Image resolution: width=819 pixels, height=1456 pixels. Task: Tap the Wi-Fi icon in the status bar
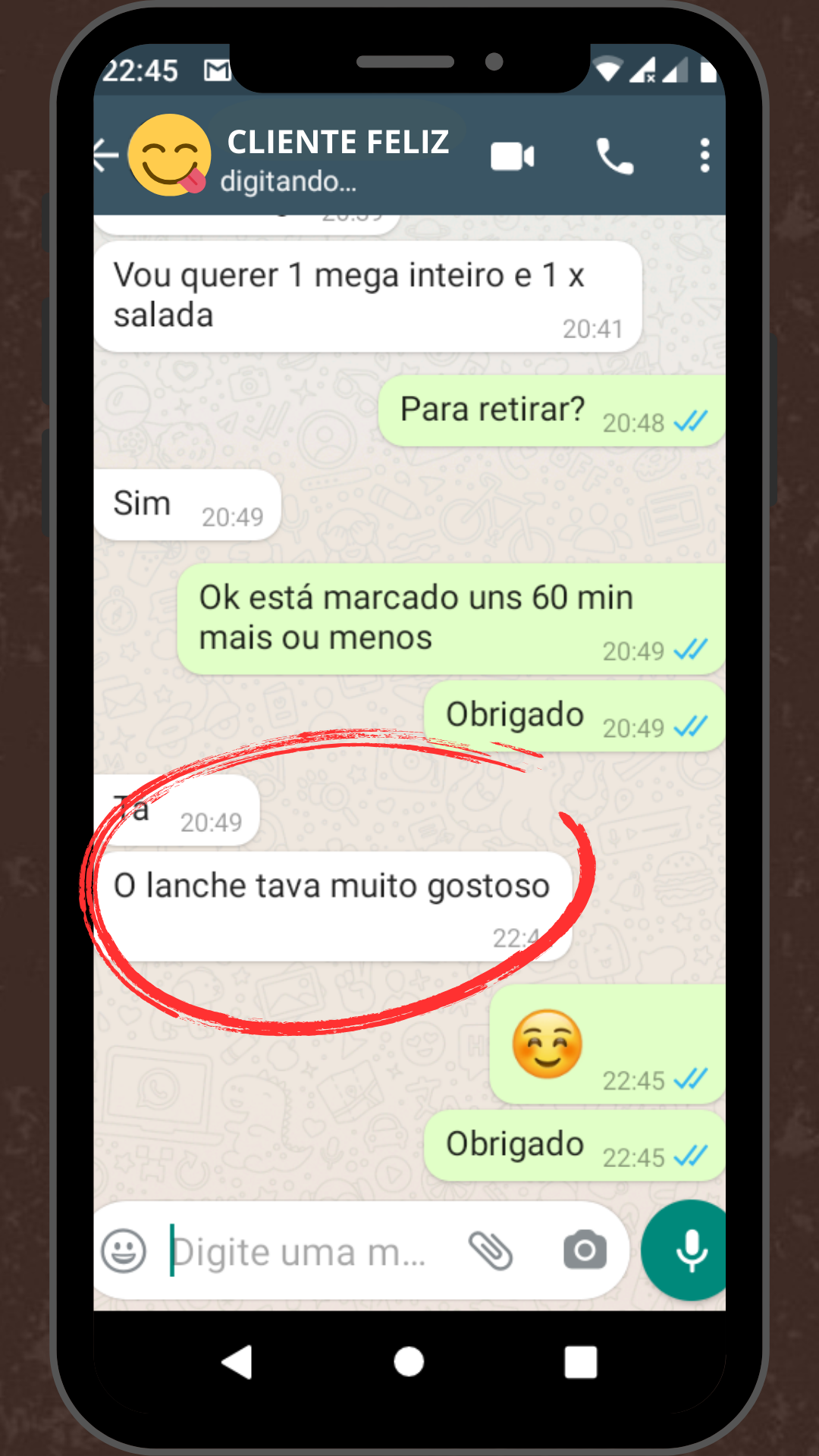pyautogui.click(x=607, y=68)
